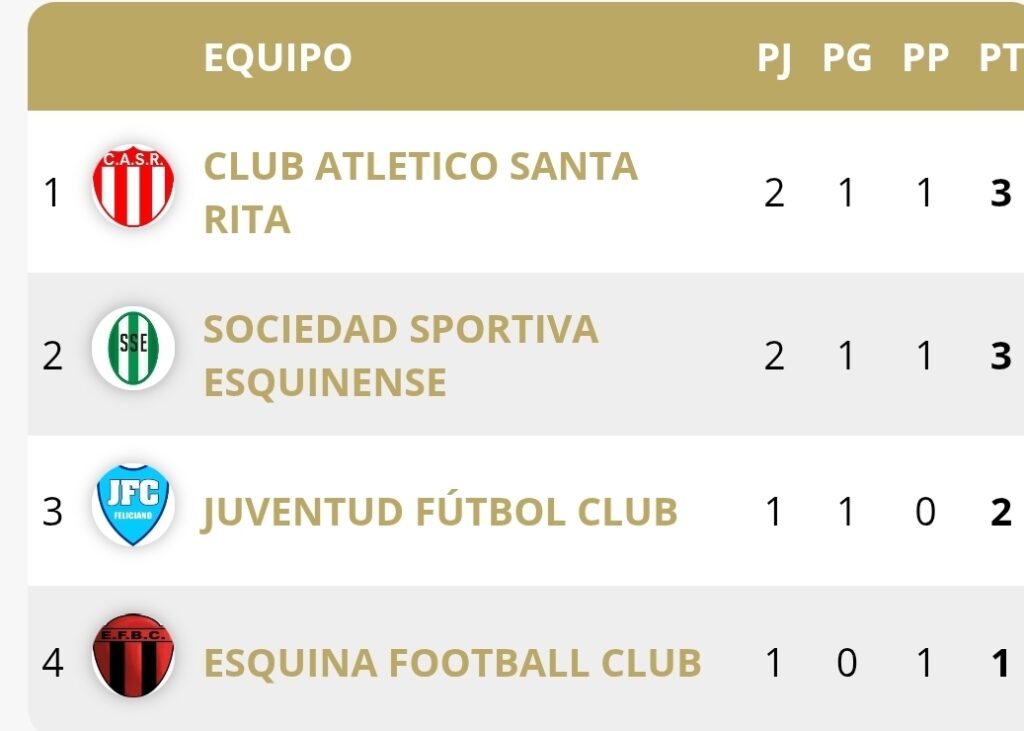Screen dimensions: 1024x731
Task: Select Esquina Football Club in standings
Action: (452, 663)
